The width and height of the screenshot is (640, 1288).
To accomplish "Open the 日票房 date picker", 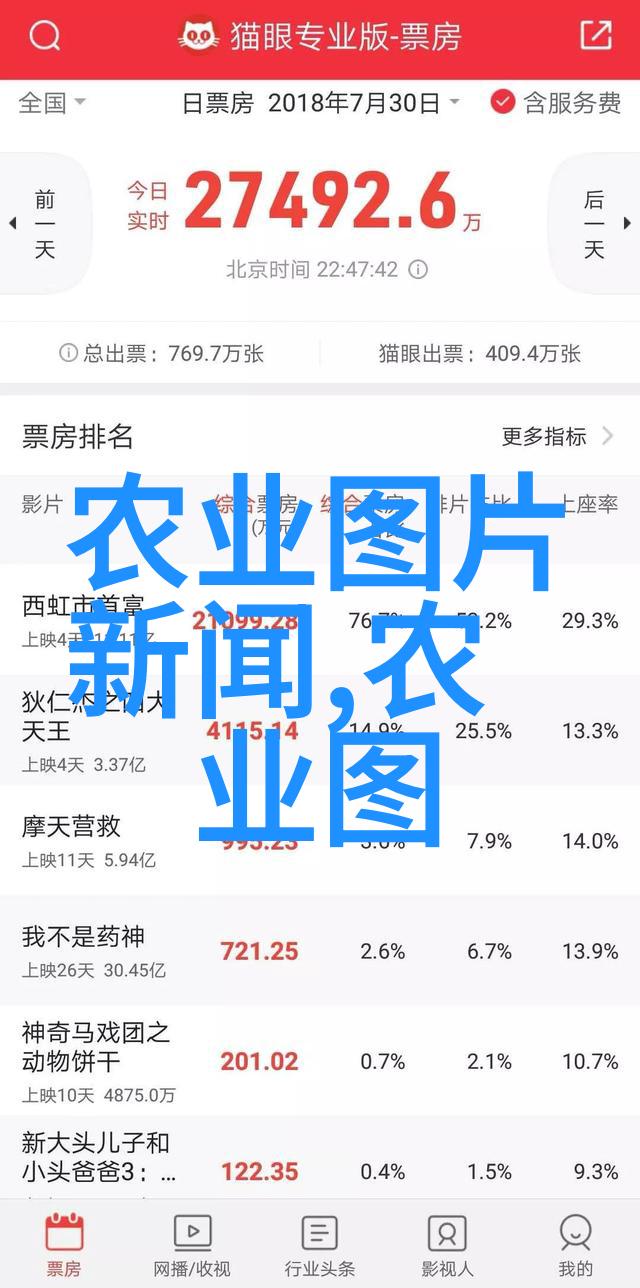I will coord(320,102).
